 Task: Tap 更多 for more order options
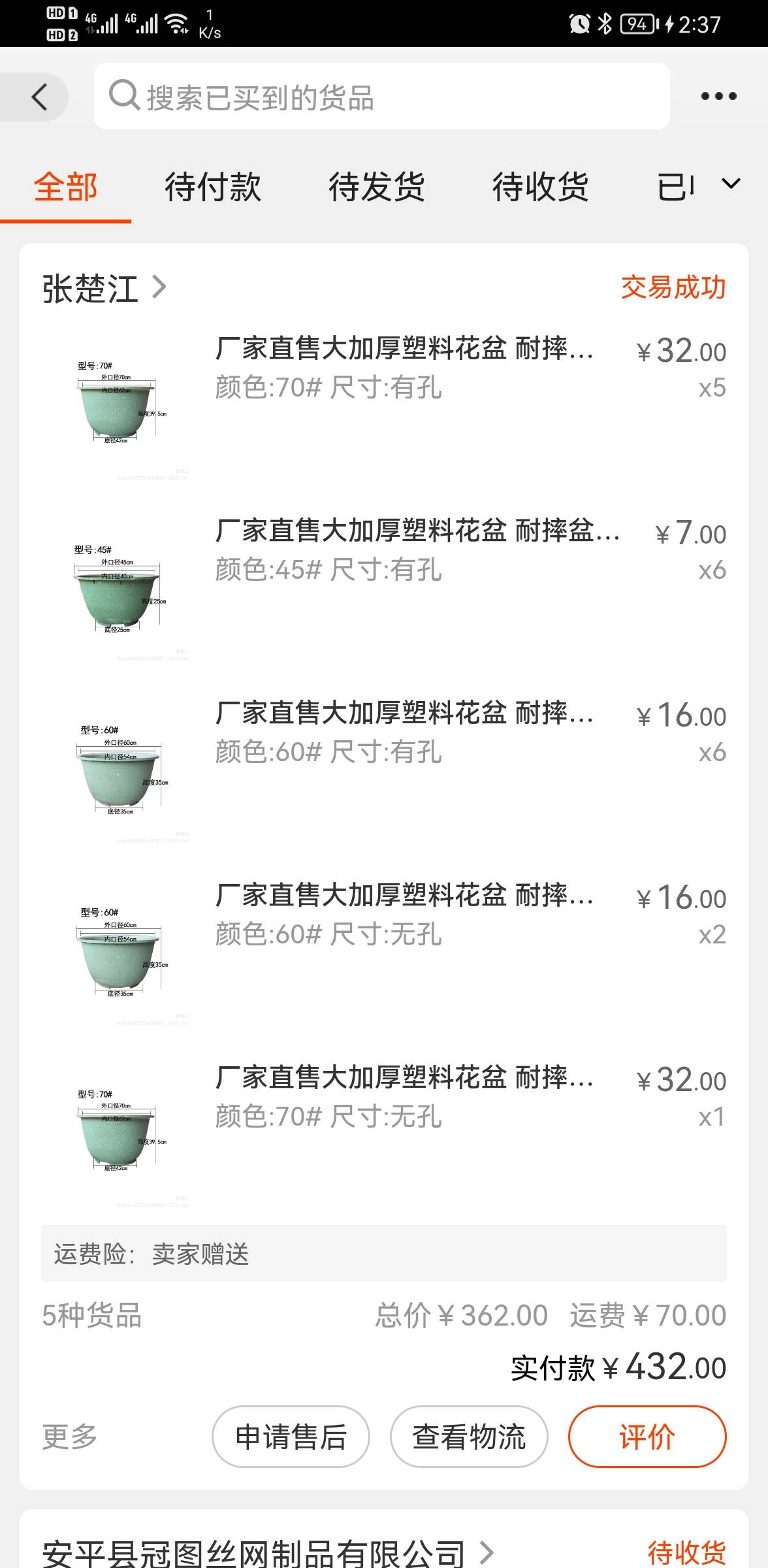click(x=70, y=1437)
